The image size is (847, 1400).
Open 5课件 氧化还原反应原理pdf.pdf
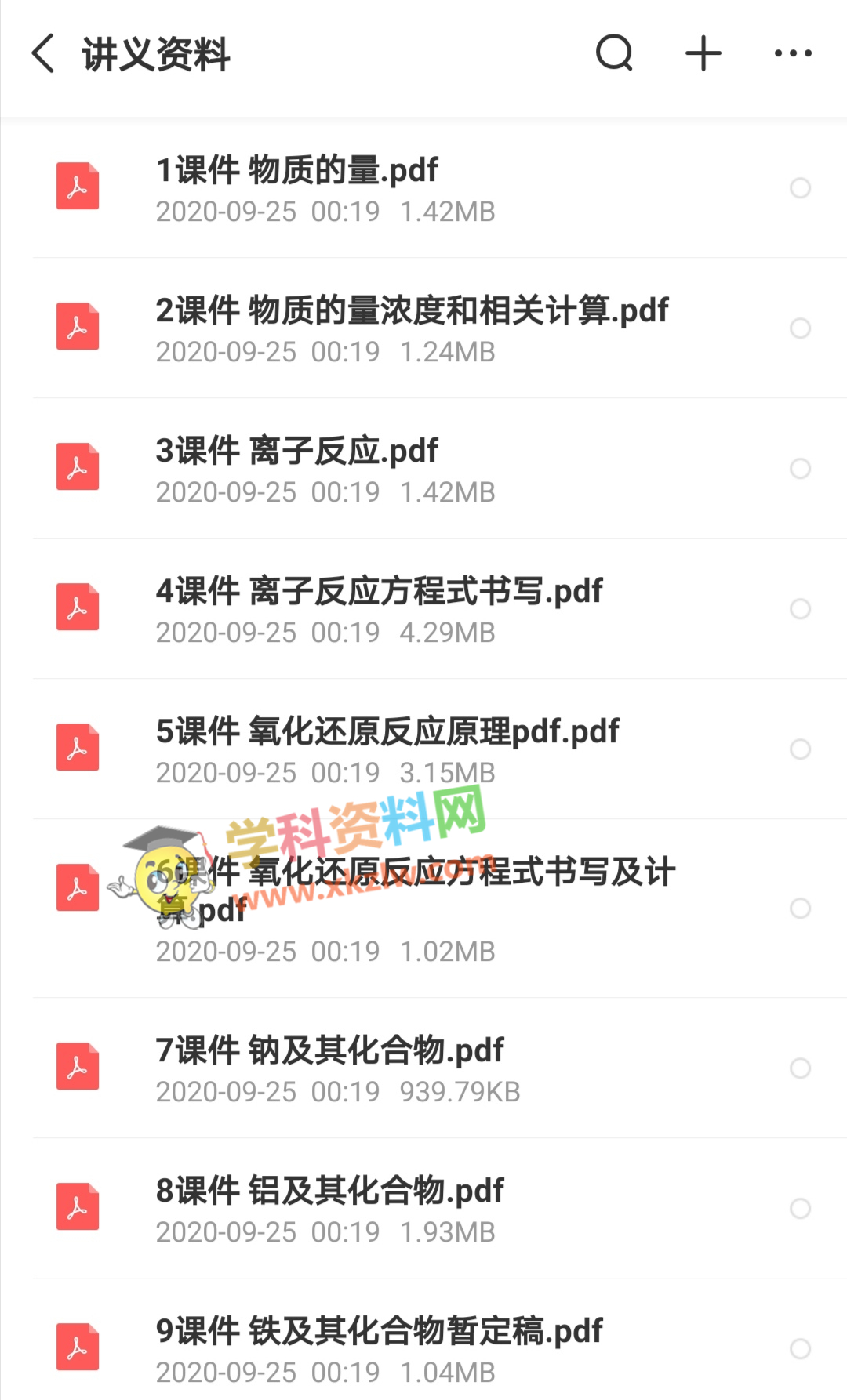click(x=387, y=732)
